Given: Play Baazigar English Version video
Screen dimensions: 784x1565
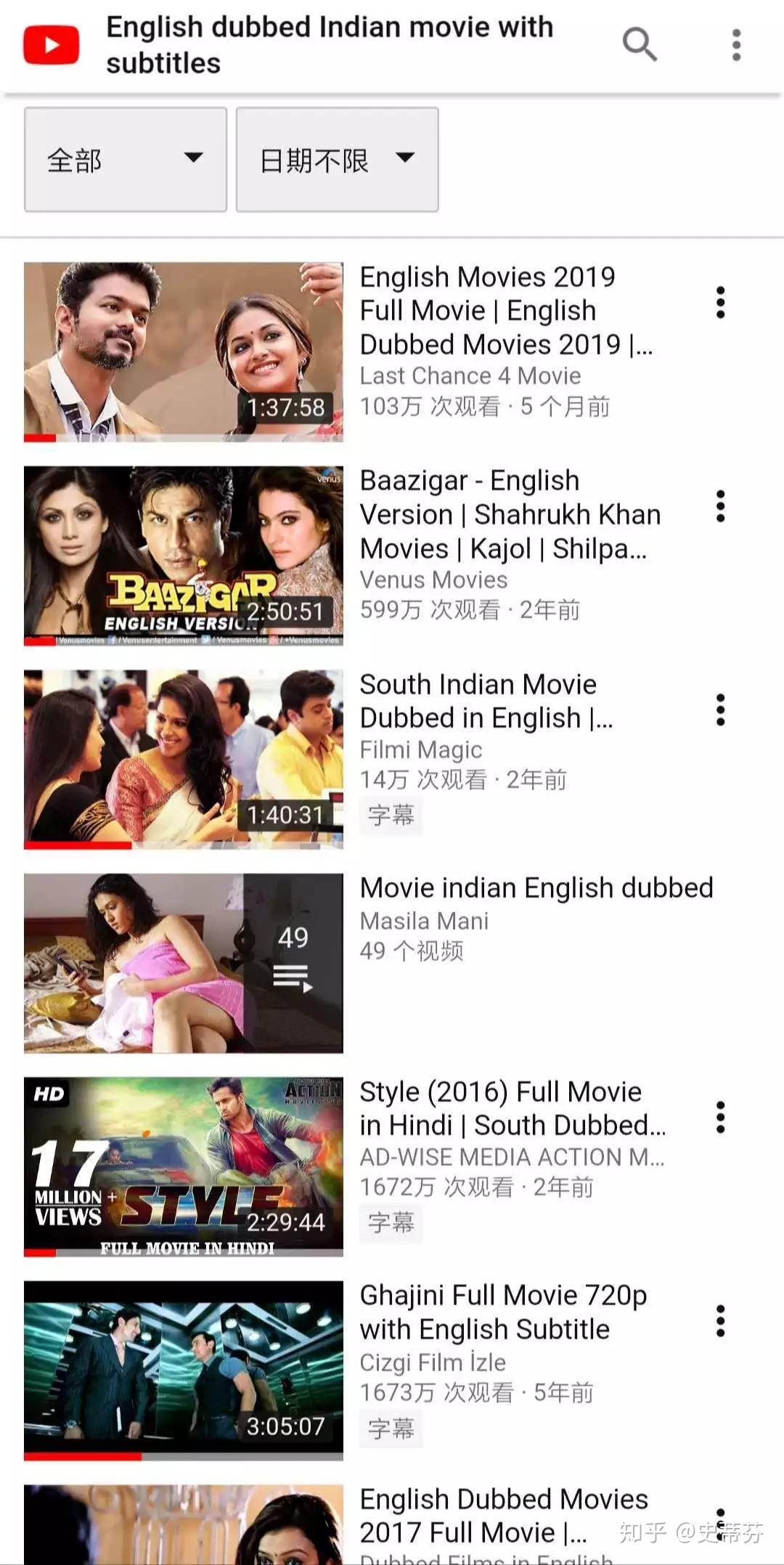Looking at the screenshot, I should (x=184, y=556).
